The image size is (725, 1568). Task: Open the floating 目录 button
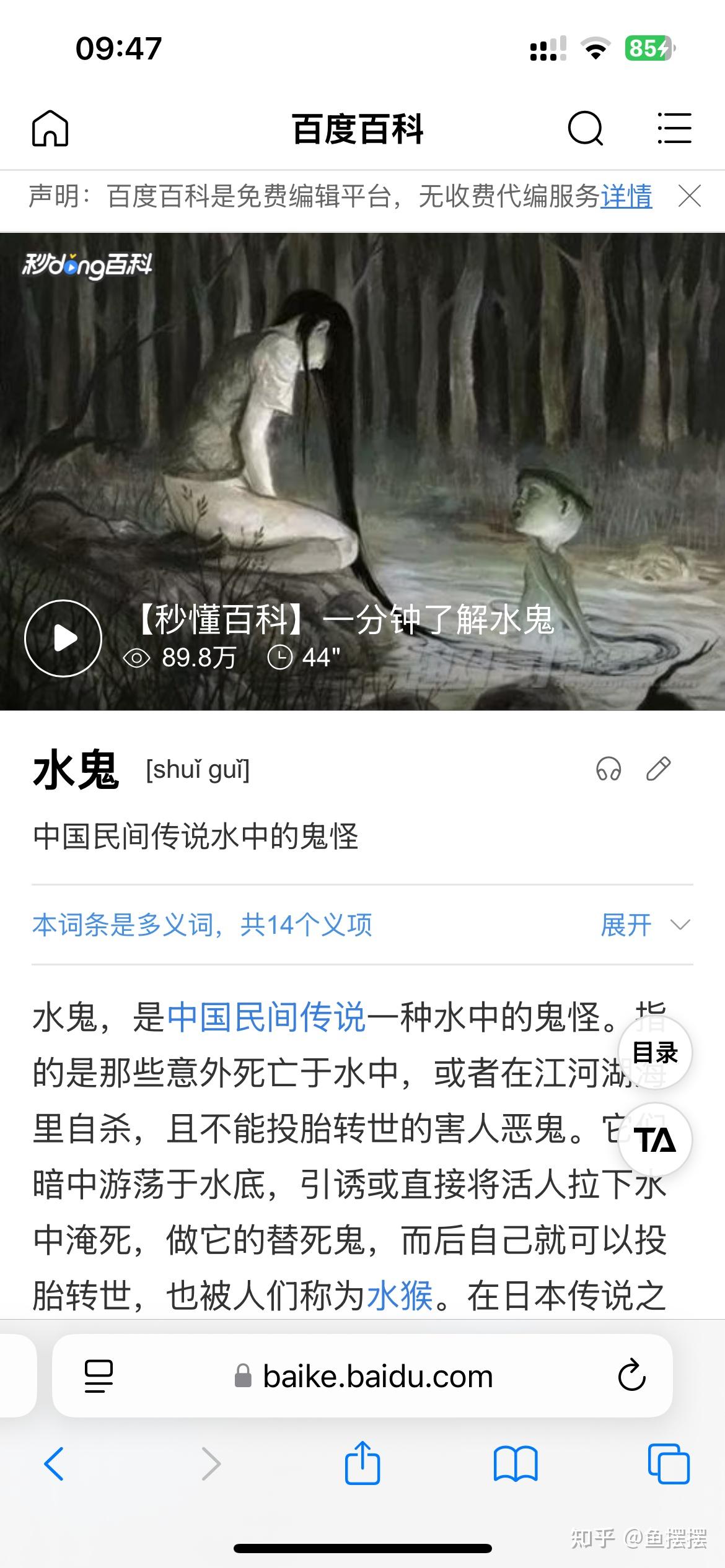pyautogui.click(x=655, y=1052)
